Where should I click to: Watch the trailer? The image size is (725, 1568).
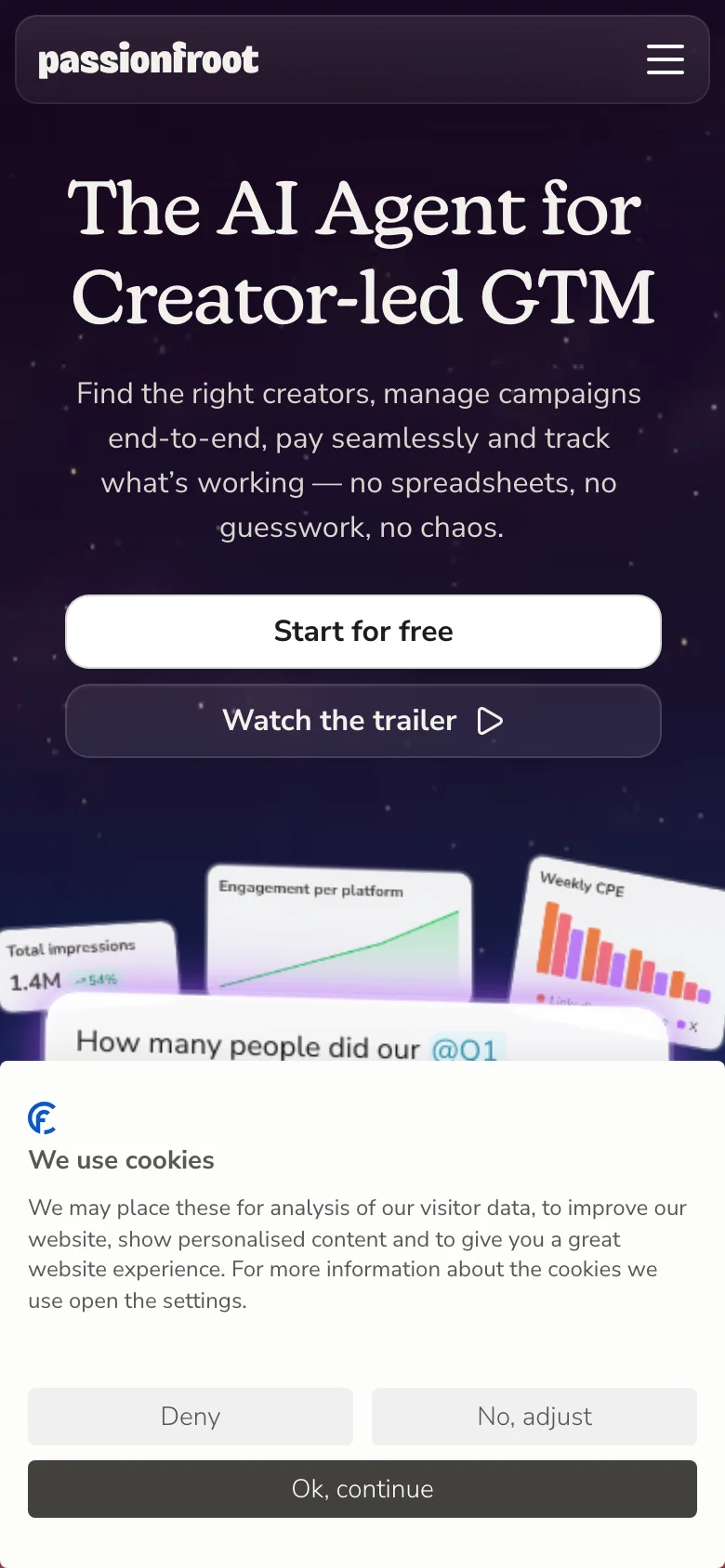coord(362,721)
